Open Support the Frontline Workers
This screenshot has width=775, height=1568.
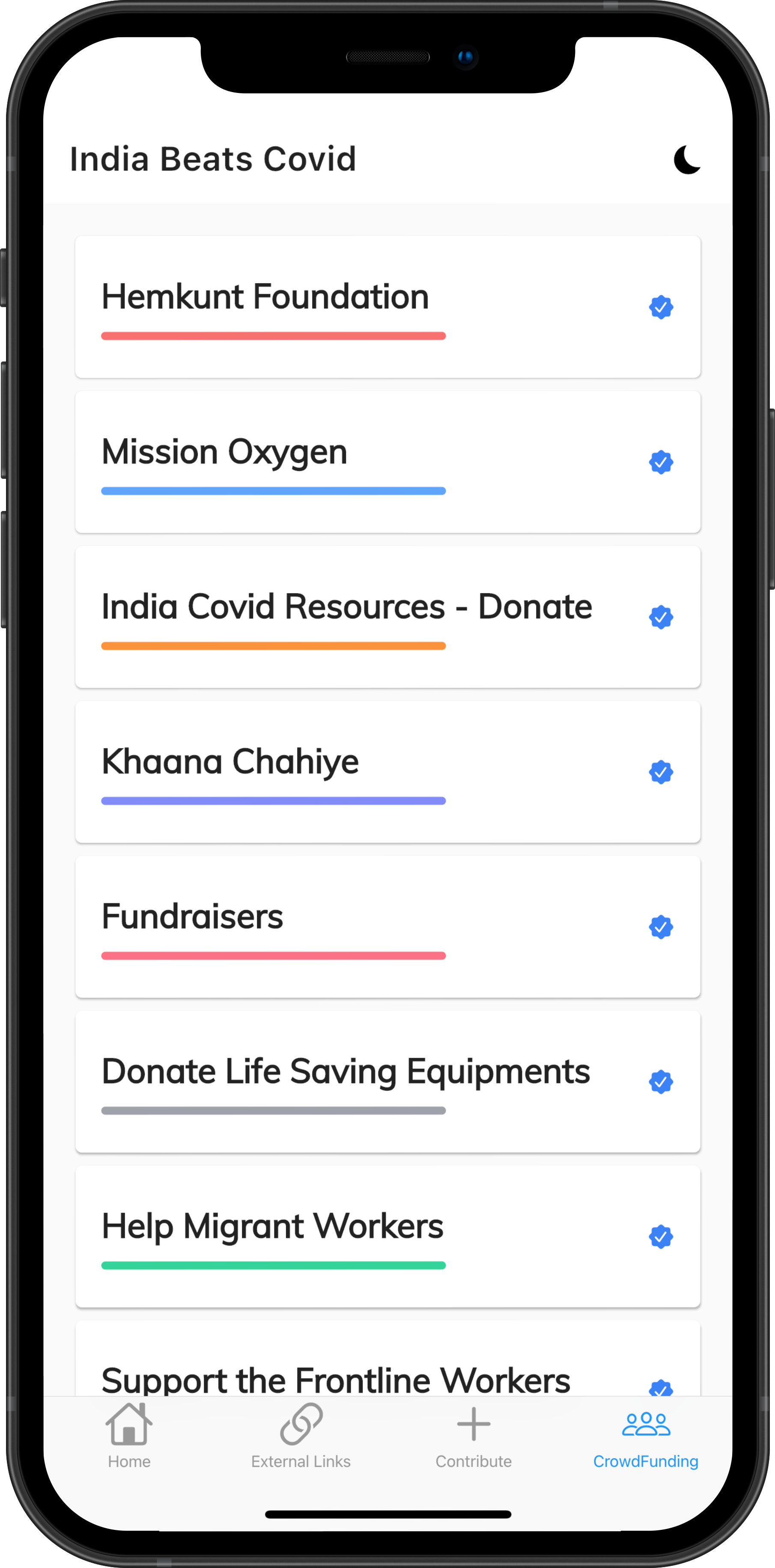pos(387,1370)
